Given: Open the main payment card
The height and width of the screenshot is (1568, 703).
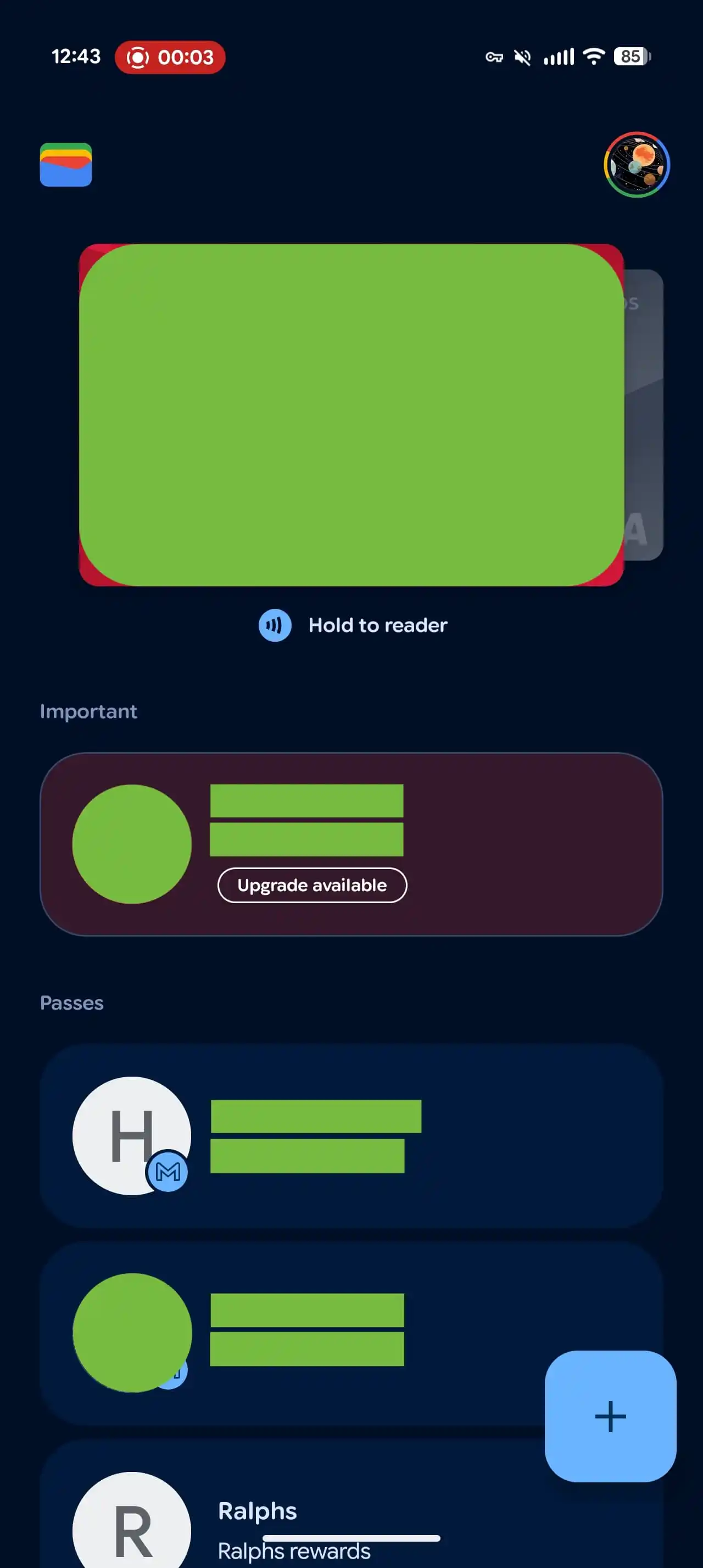Looking at the screenshot, I should pyautogui.click(x=351, y=415).
